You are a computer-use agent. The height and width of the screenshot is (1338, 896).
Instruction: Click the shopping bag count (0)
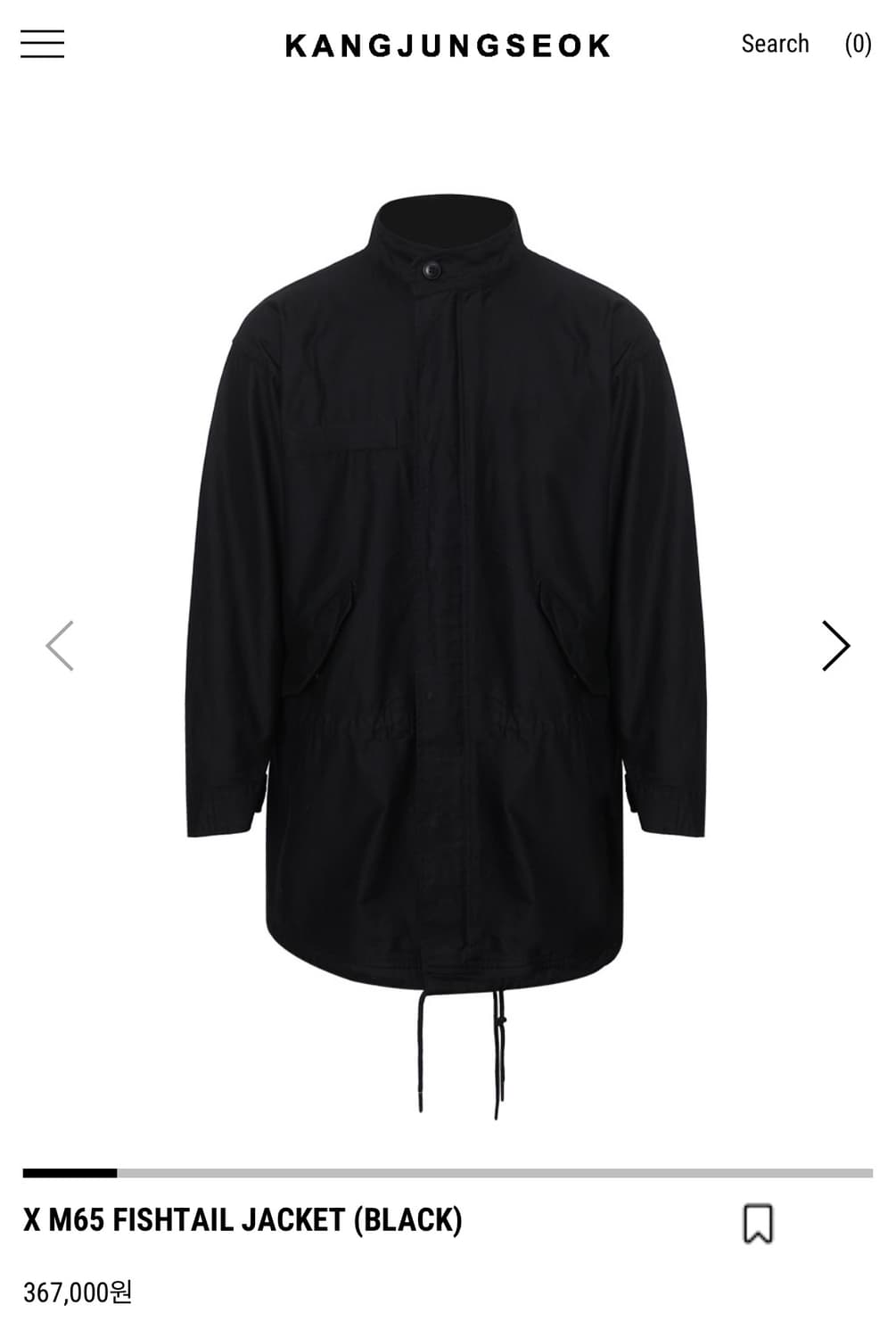click(x=857, y=44)
